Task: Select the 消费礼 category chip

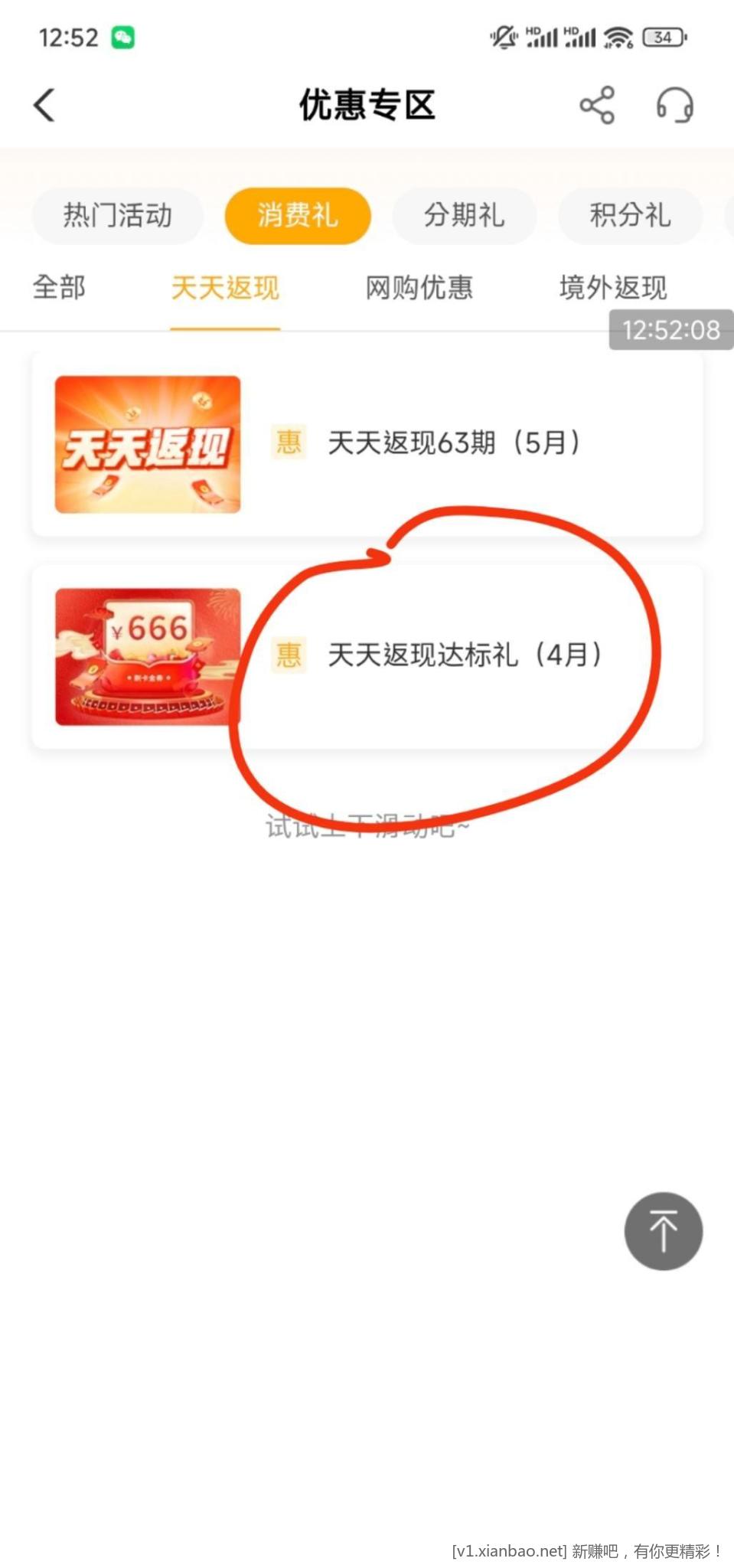Action: pos(298,215)
